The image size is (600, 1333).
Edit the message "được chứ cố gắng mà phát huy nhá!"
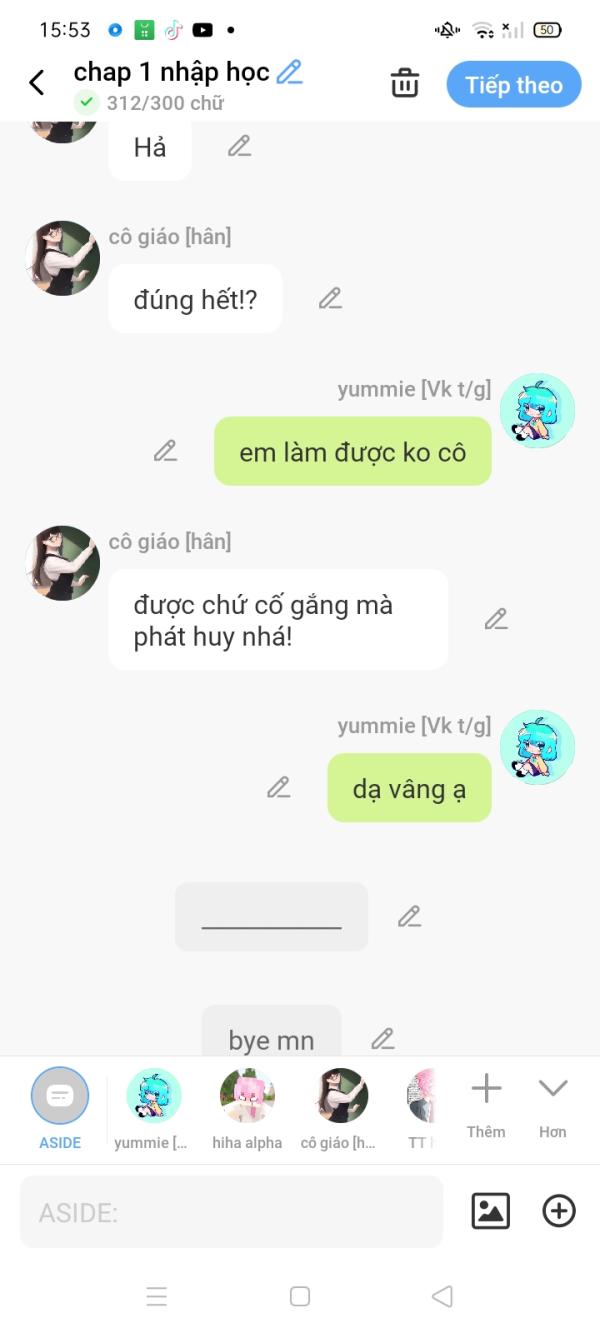coord(496,619)
